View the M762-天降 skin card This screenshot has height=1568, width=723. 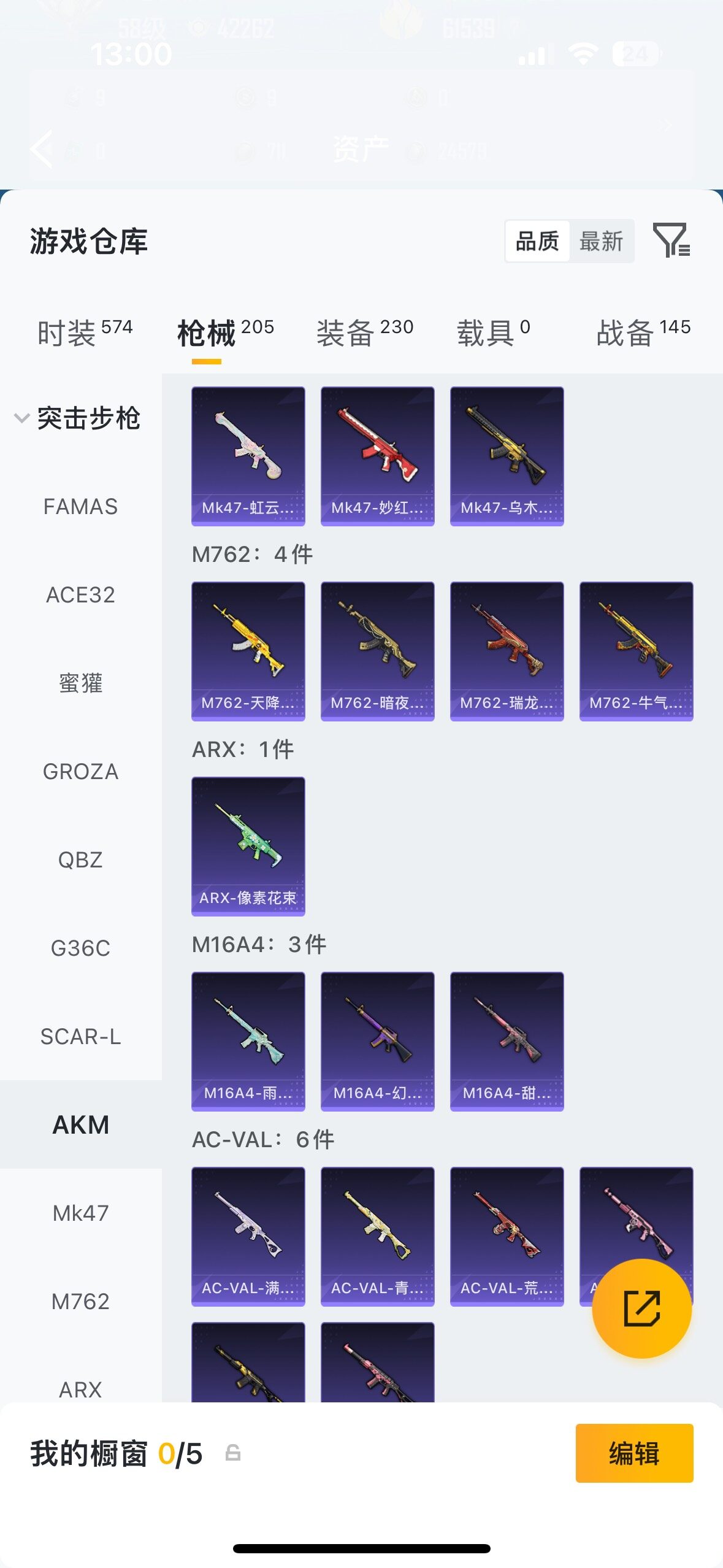pyautogui.click(x=248, y=651)
